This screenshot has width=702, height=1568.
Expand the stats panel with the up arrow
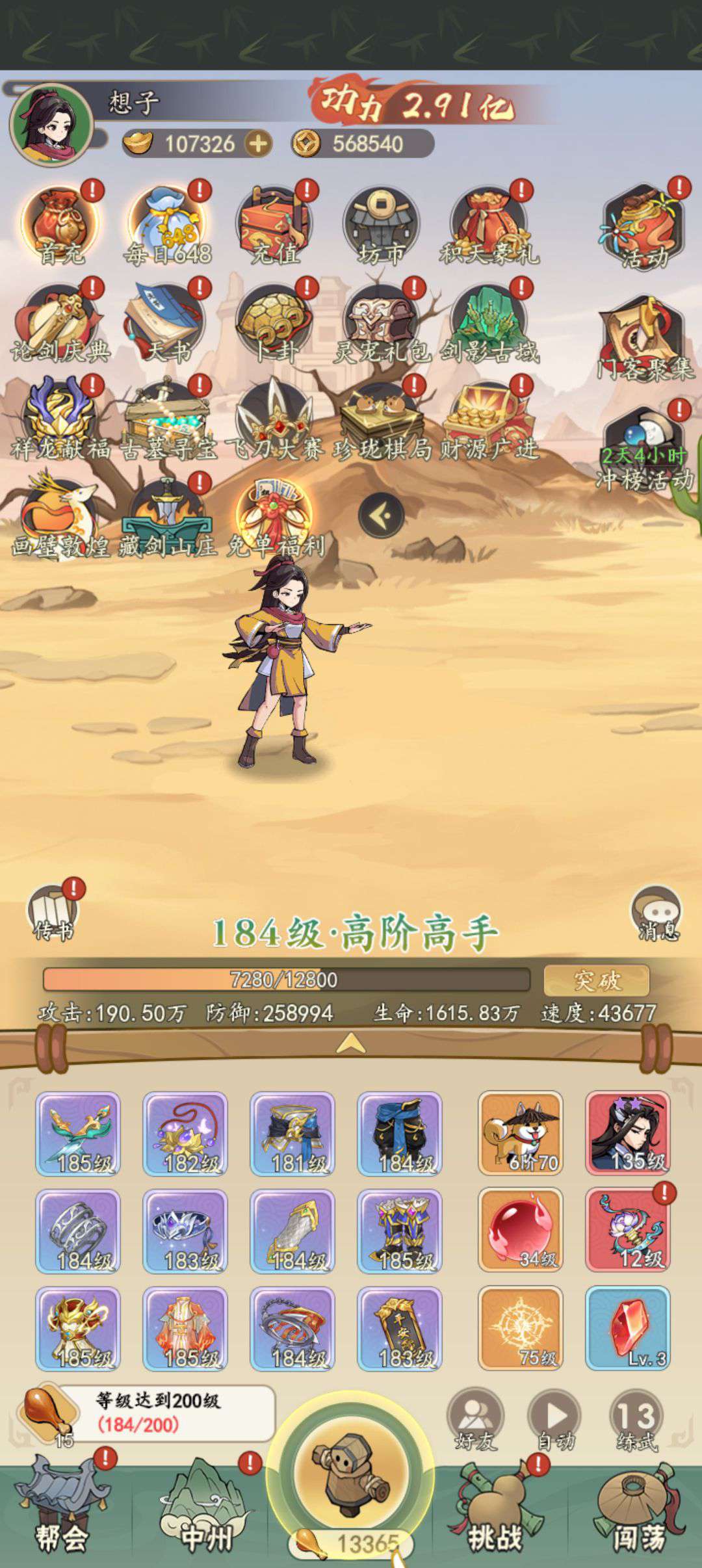coord(351,1043)
